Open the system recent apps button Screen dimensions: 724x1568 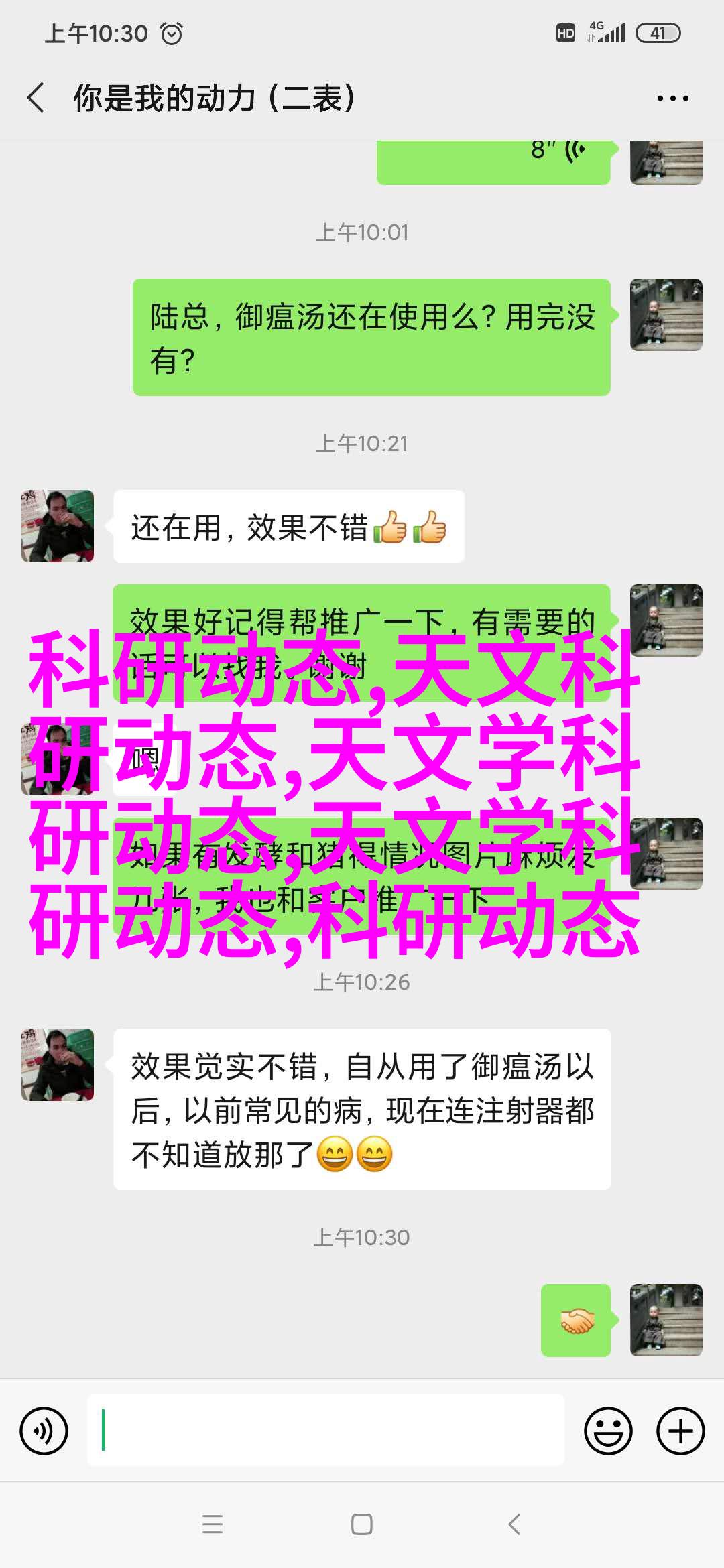(x=212, y=1524)
